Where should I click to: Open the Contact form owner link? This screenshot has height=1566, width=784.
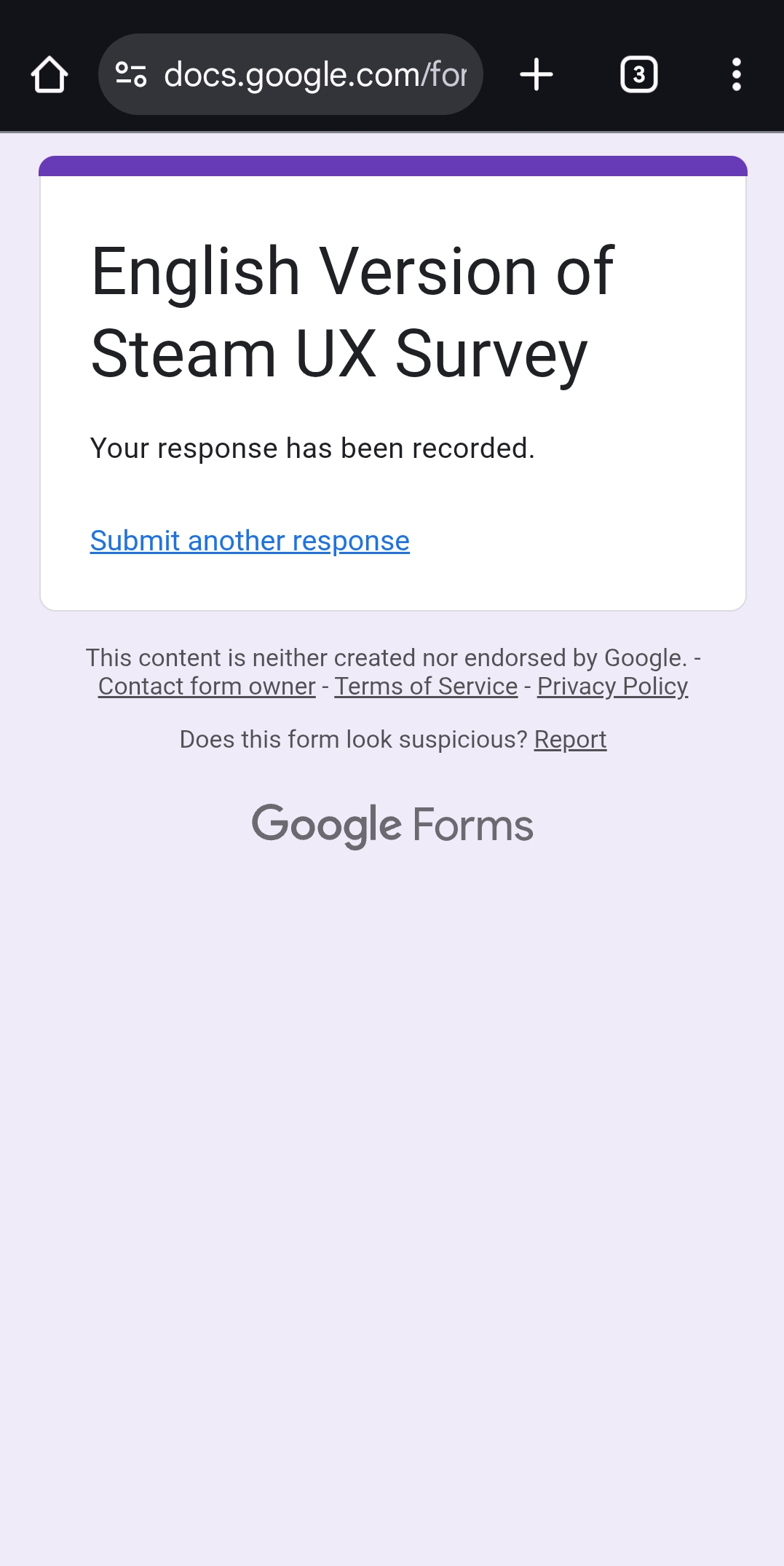coord(206,686)
